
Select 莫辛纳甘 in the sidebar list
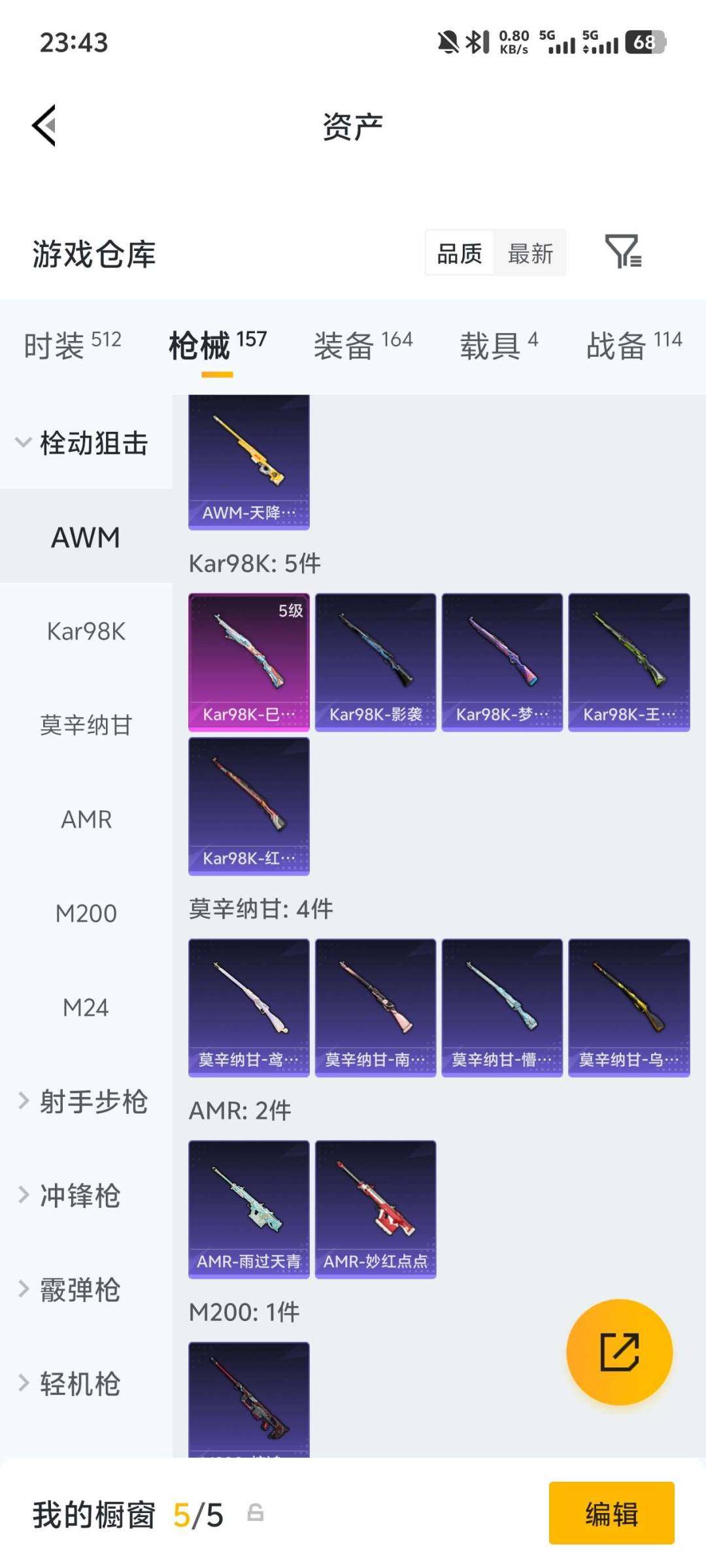[85, 725]
